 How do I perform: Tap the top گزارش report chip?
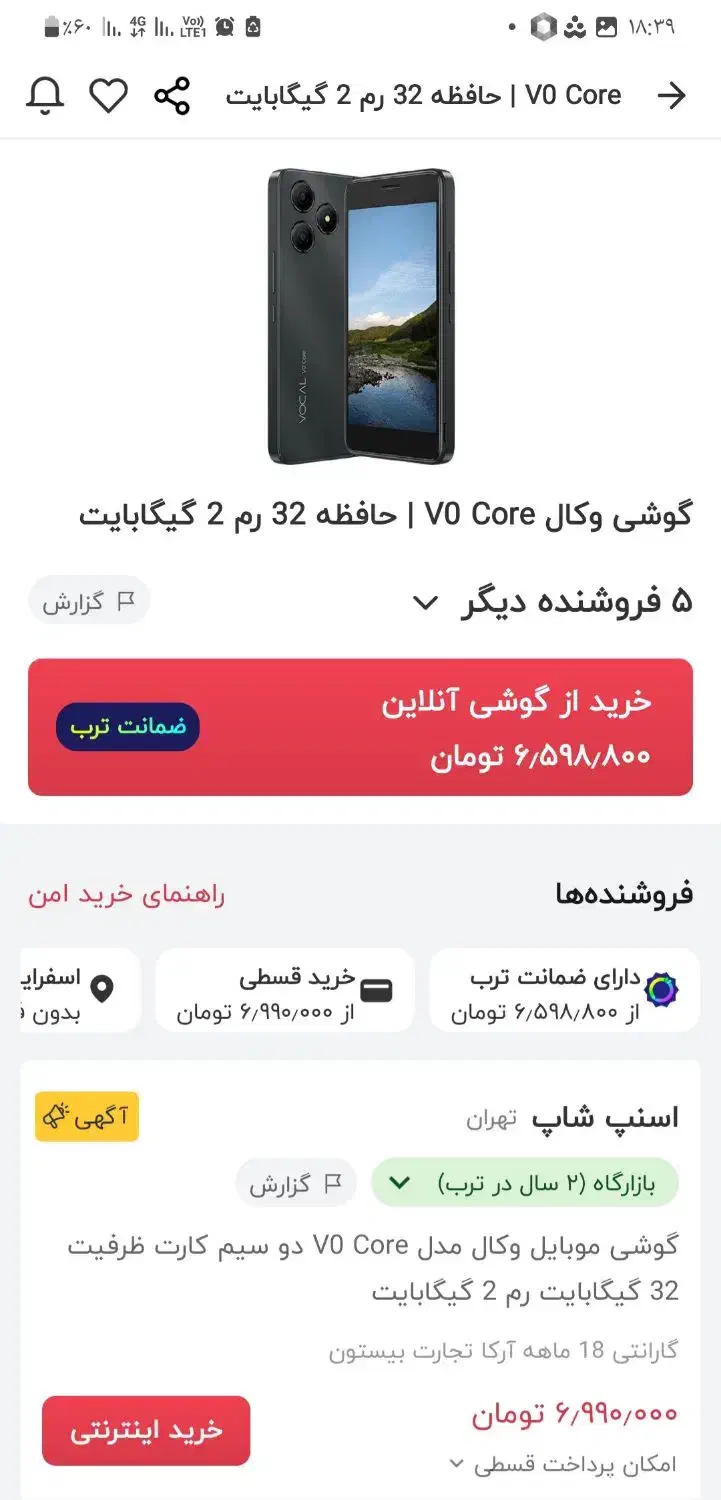[x=89, y=601]
